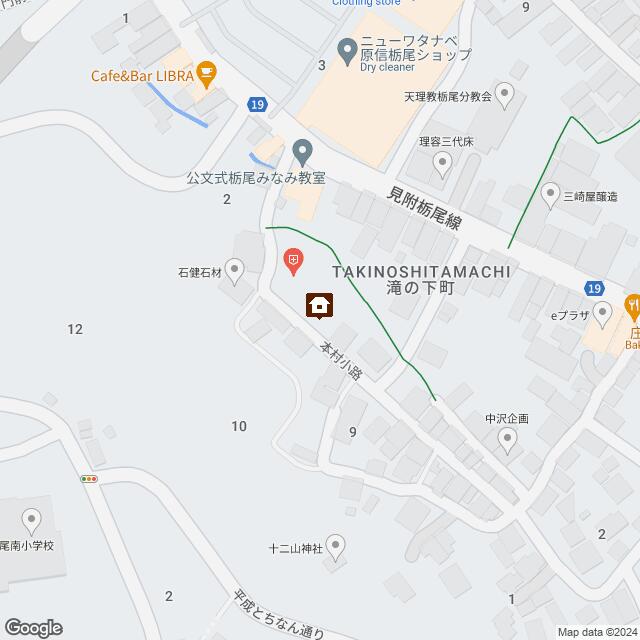Select the 十二山神社 shrine pin

[335, 546]
